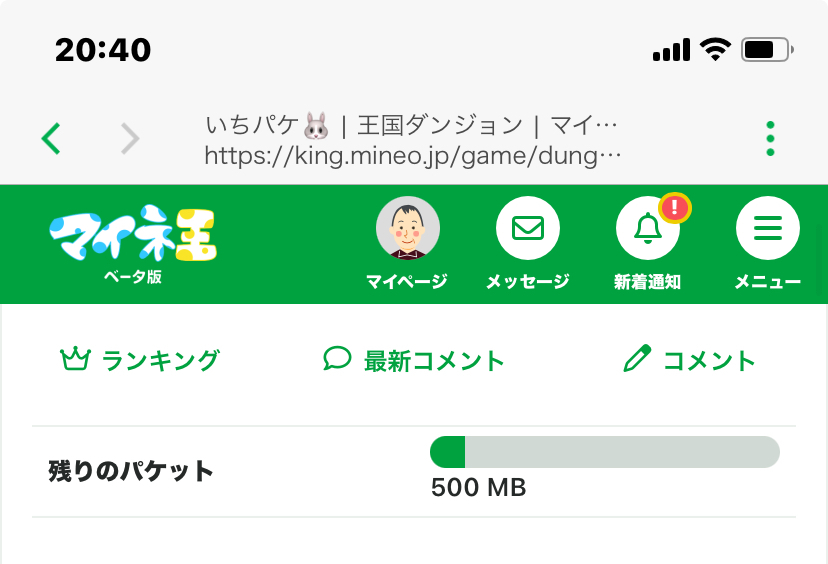Show 最新コメント list

coord(414,360)
